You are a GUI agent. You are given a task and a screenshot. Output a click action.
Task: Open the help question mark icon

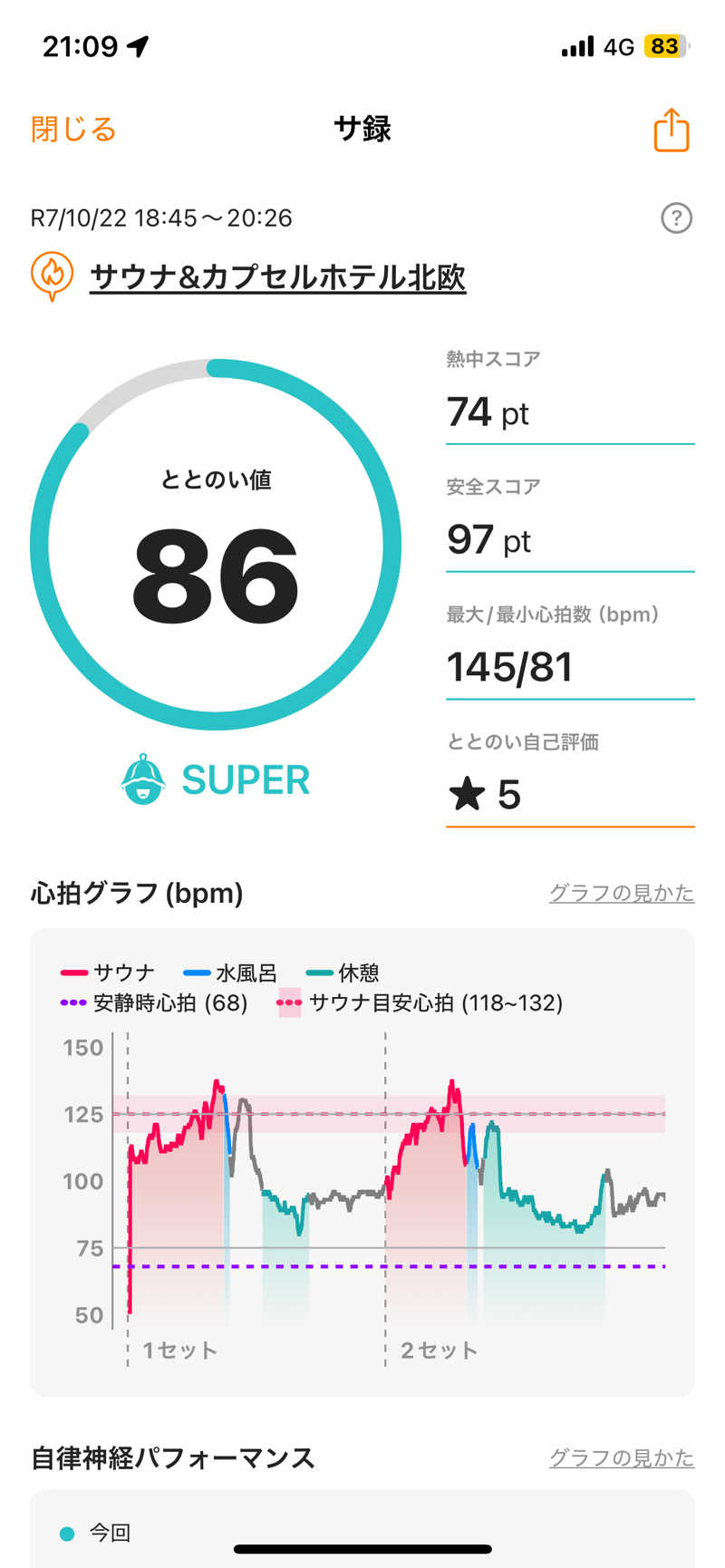[676, 218]
